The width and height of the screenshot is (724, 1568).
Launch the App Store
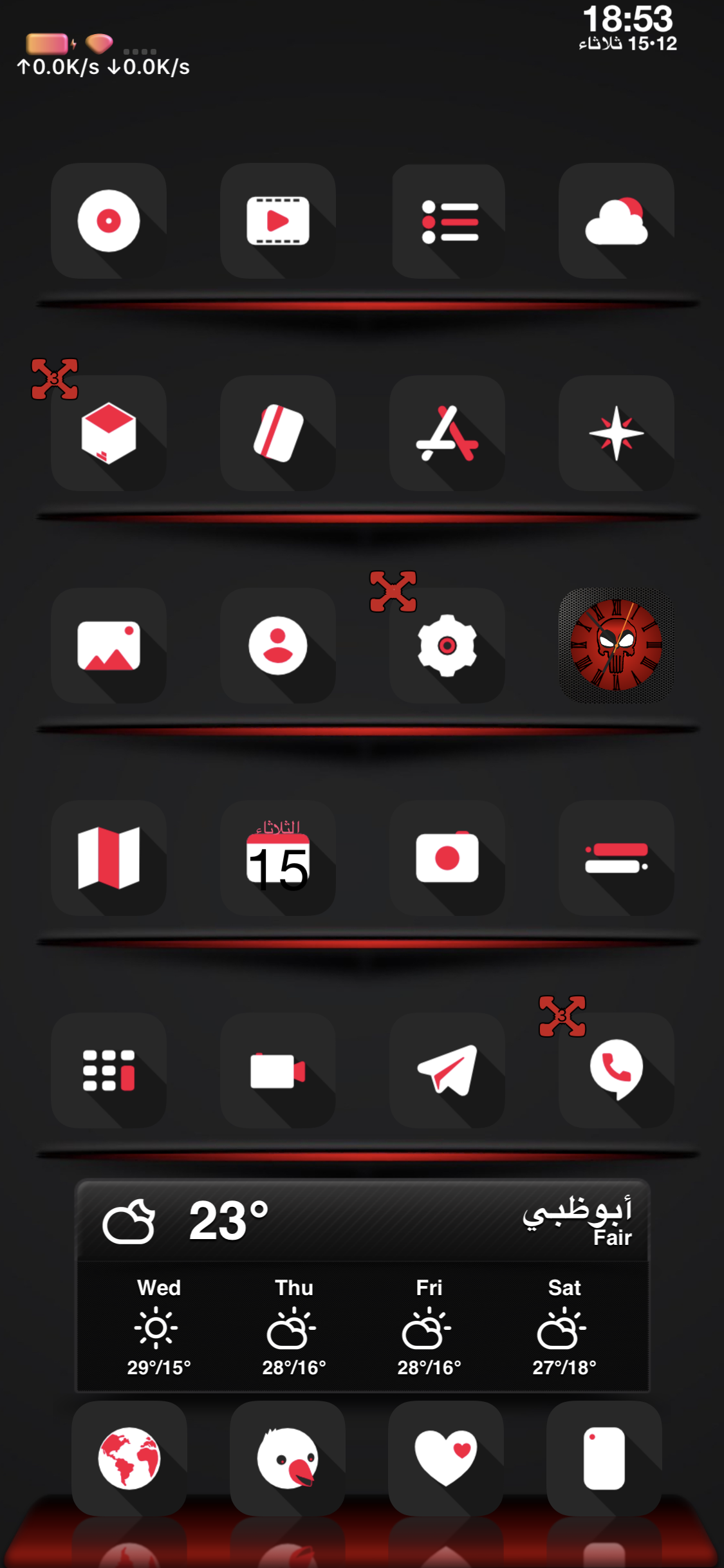coord(447,433)
